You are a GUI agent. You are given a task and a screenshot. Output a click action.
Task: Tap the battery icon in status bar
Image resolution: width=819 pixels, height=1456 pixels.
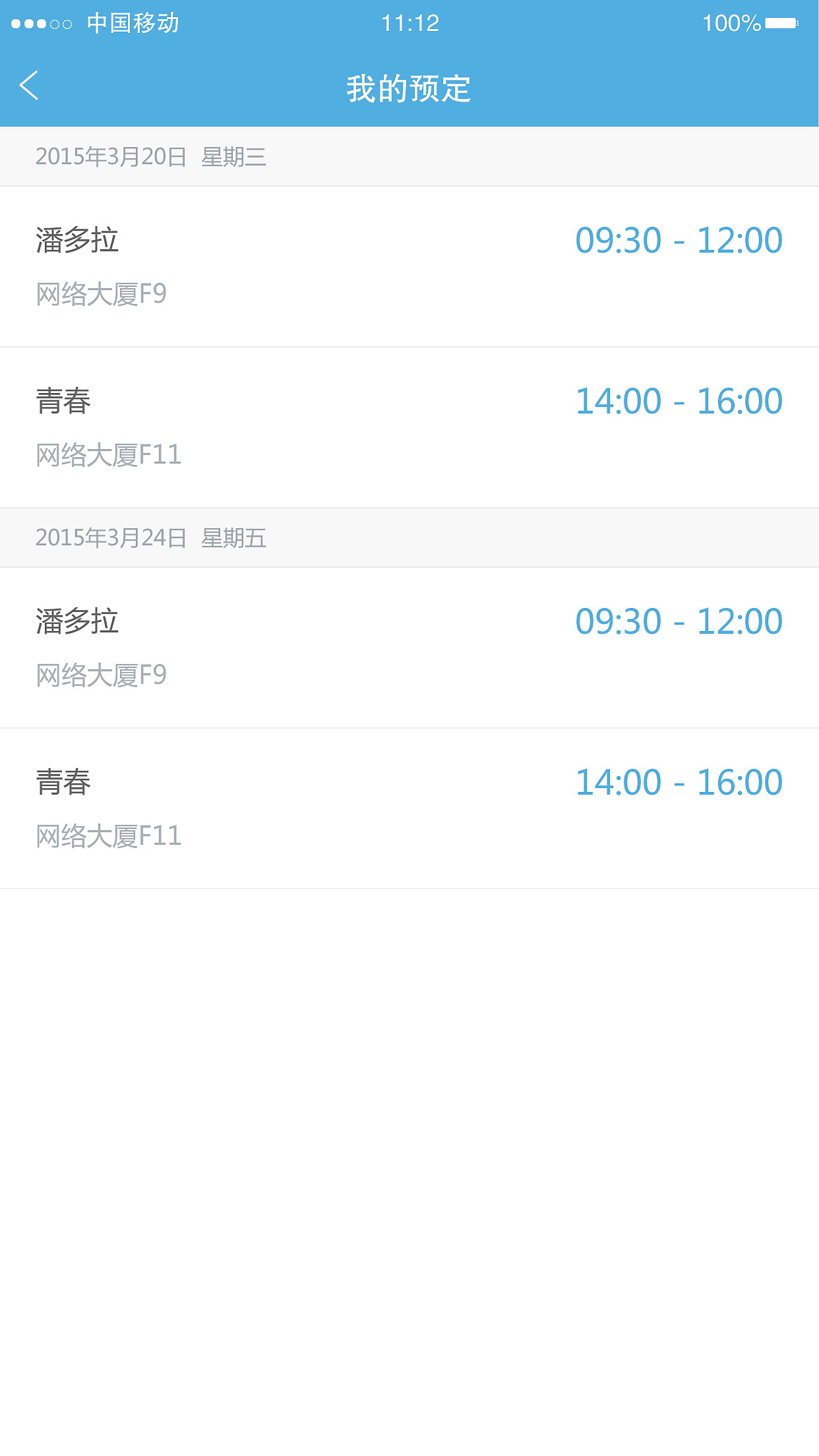[781, 23]
